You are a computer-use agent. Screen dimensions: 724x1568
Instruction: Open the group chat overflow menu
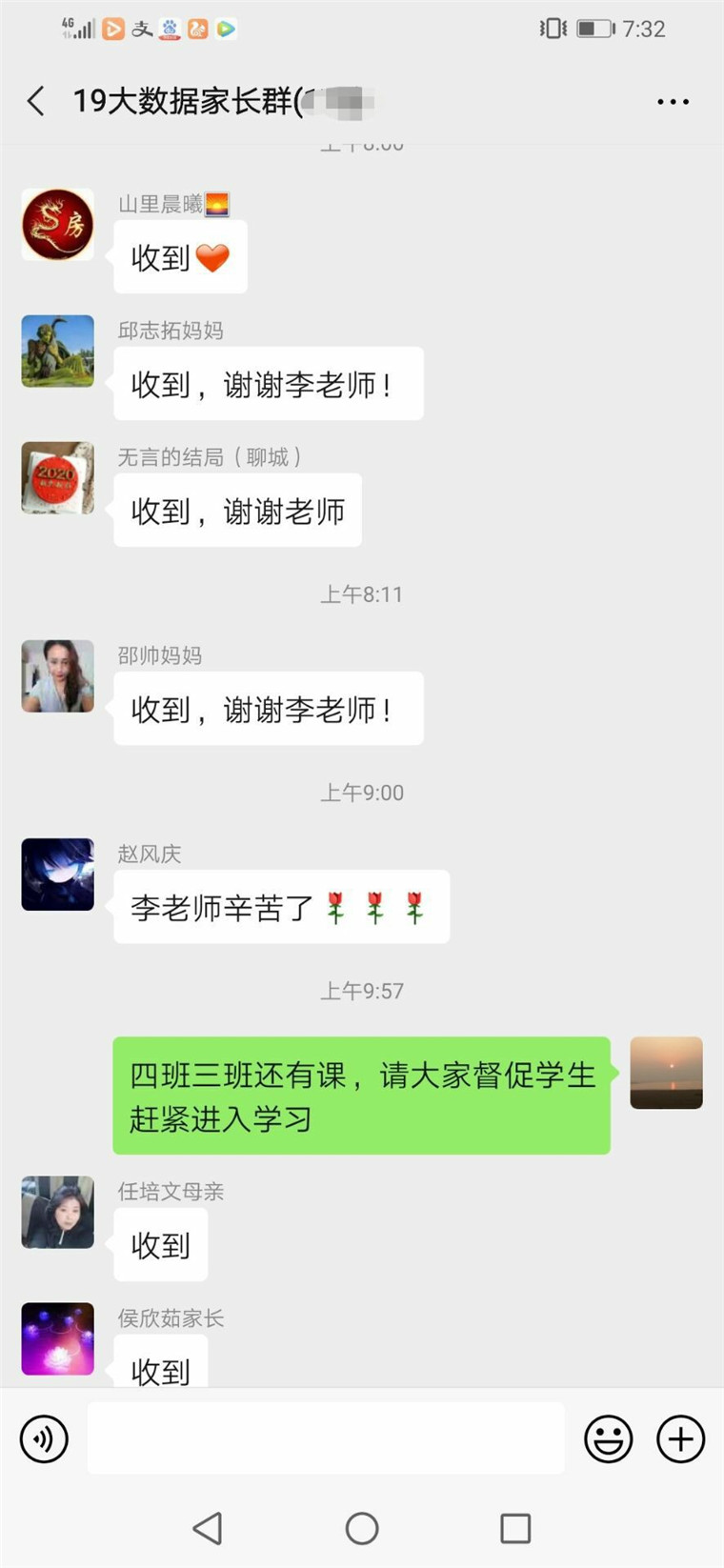pyautogui.click(x=673, y=102)
